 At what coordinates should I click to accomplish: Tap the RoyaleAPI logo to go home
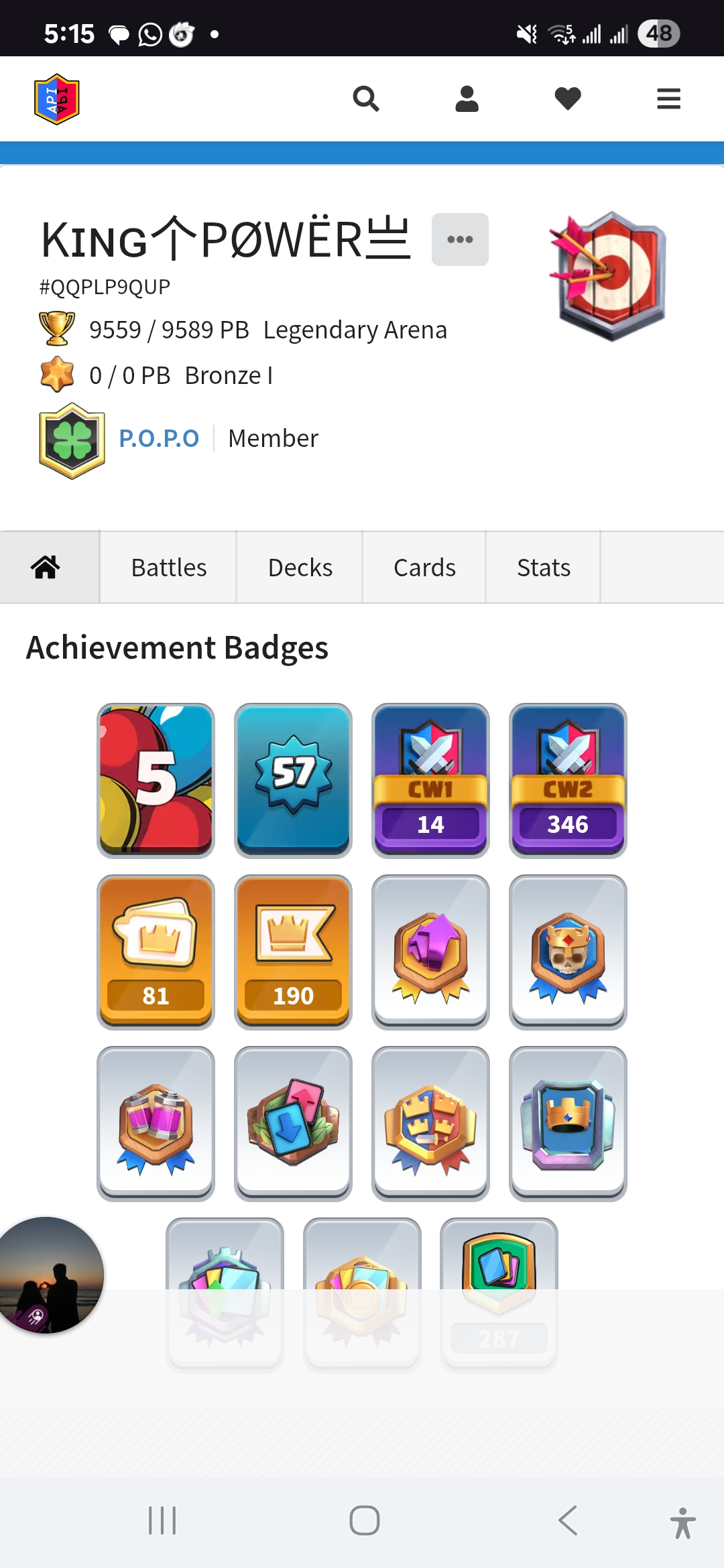[x=57, y=99]
